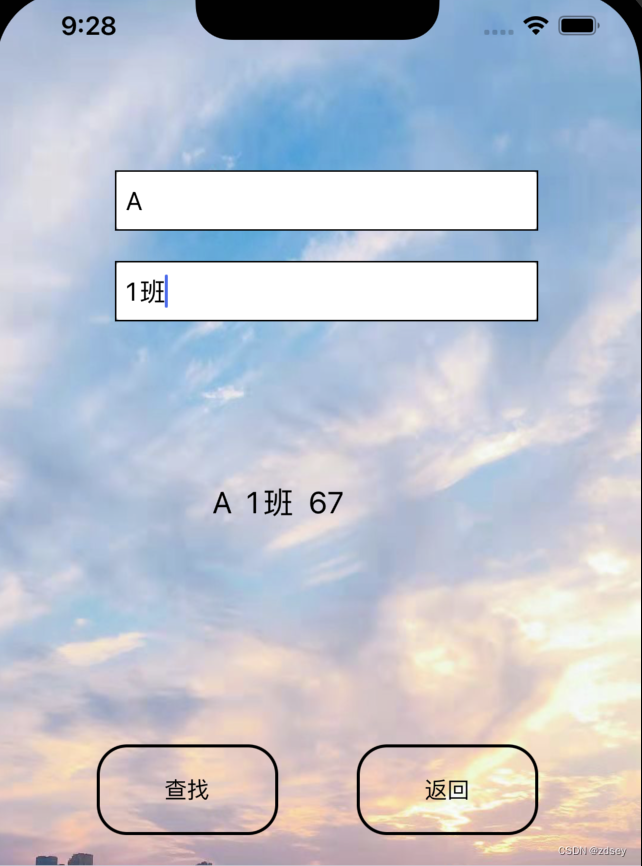
Task: Focus the class field showing 1班
Action: [x=326, y=291]
